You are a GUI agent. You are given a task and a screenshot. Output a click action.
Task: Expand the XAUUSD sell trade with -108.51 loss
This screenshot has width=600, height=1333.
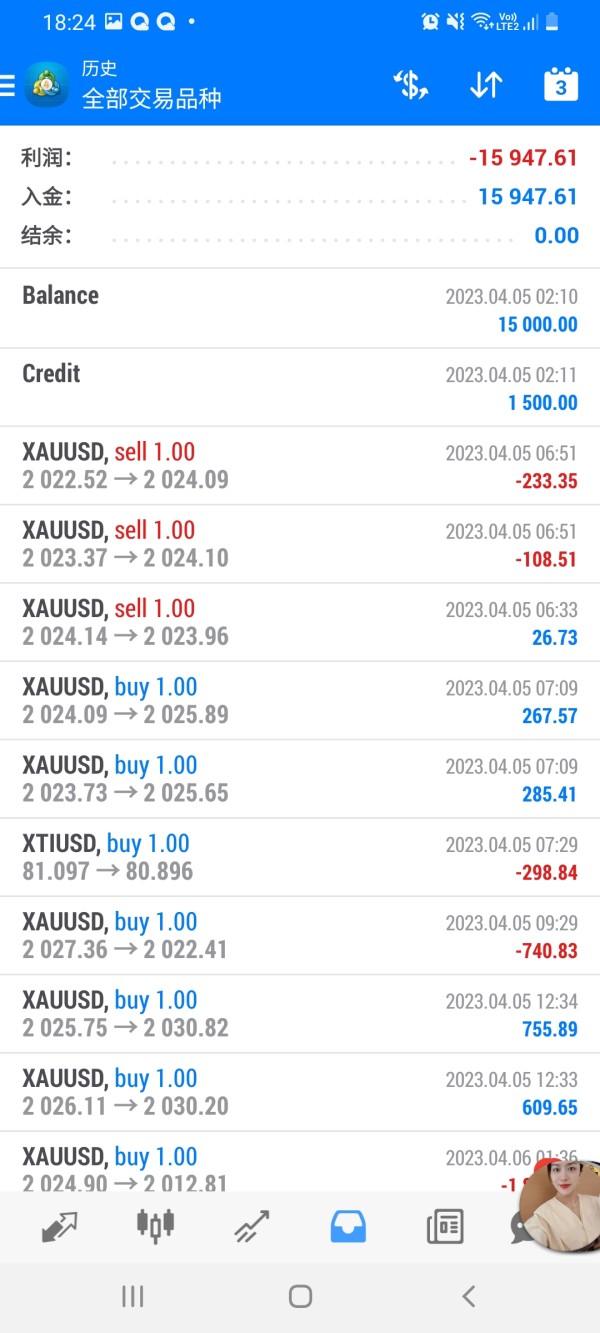[x=300, y=544]
